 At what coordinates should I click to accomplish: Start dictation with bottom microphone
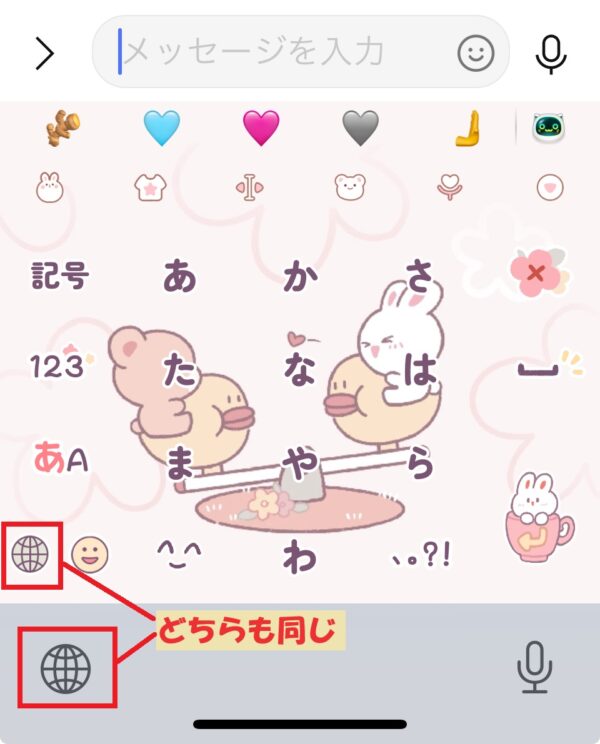(x=535, y=666)
